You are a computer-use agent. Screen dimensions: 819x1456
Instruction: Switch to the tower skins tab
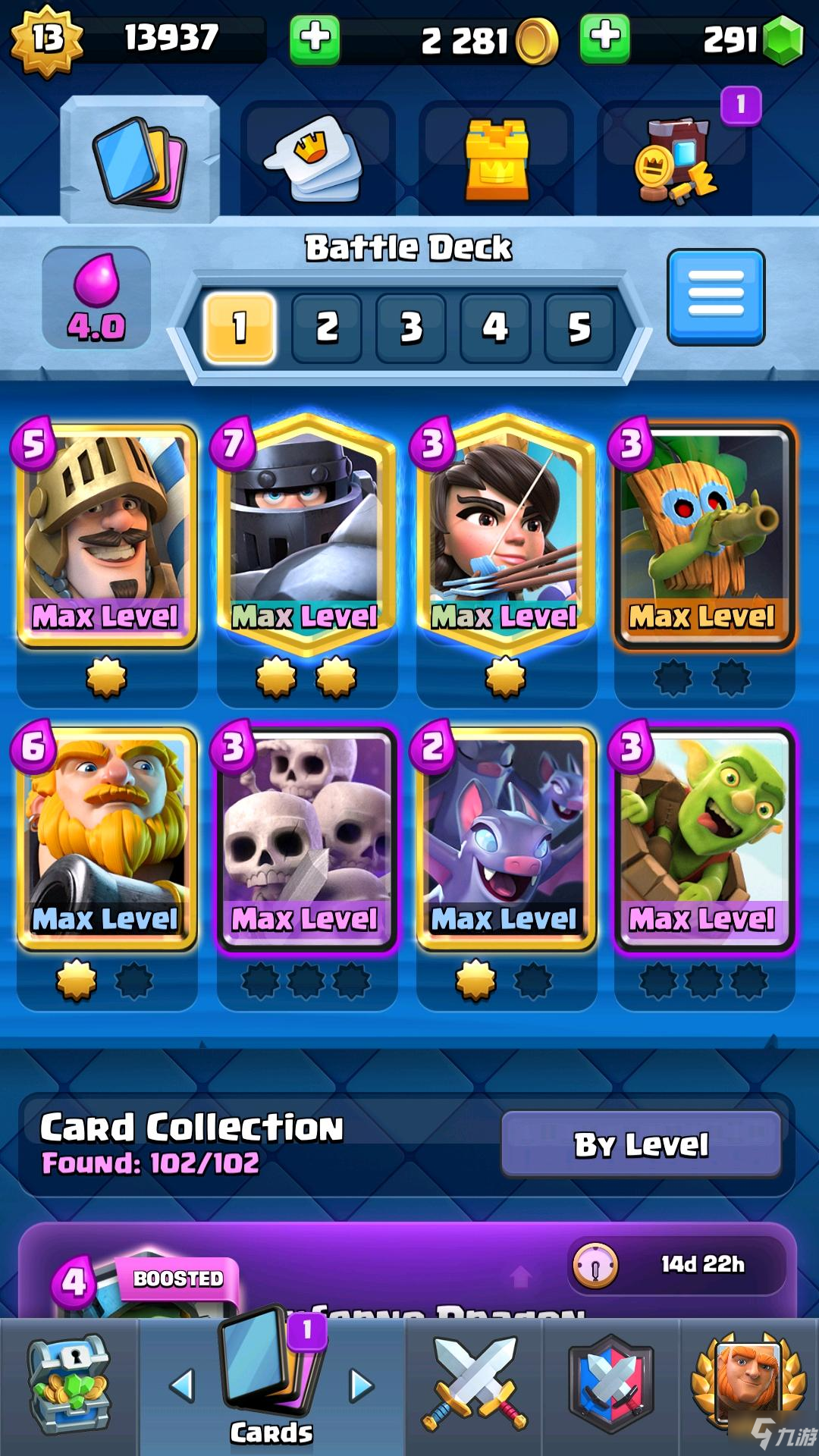pos(497,159)
